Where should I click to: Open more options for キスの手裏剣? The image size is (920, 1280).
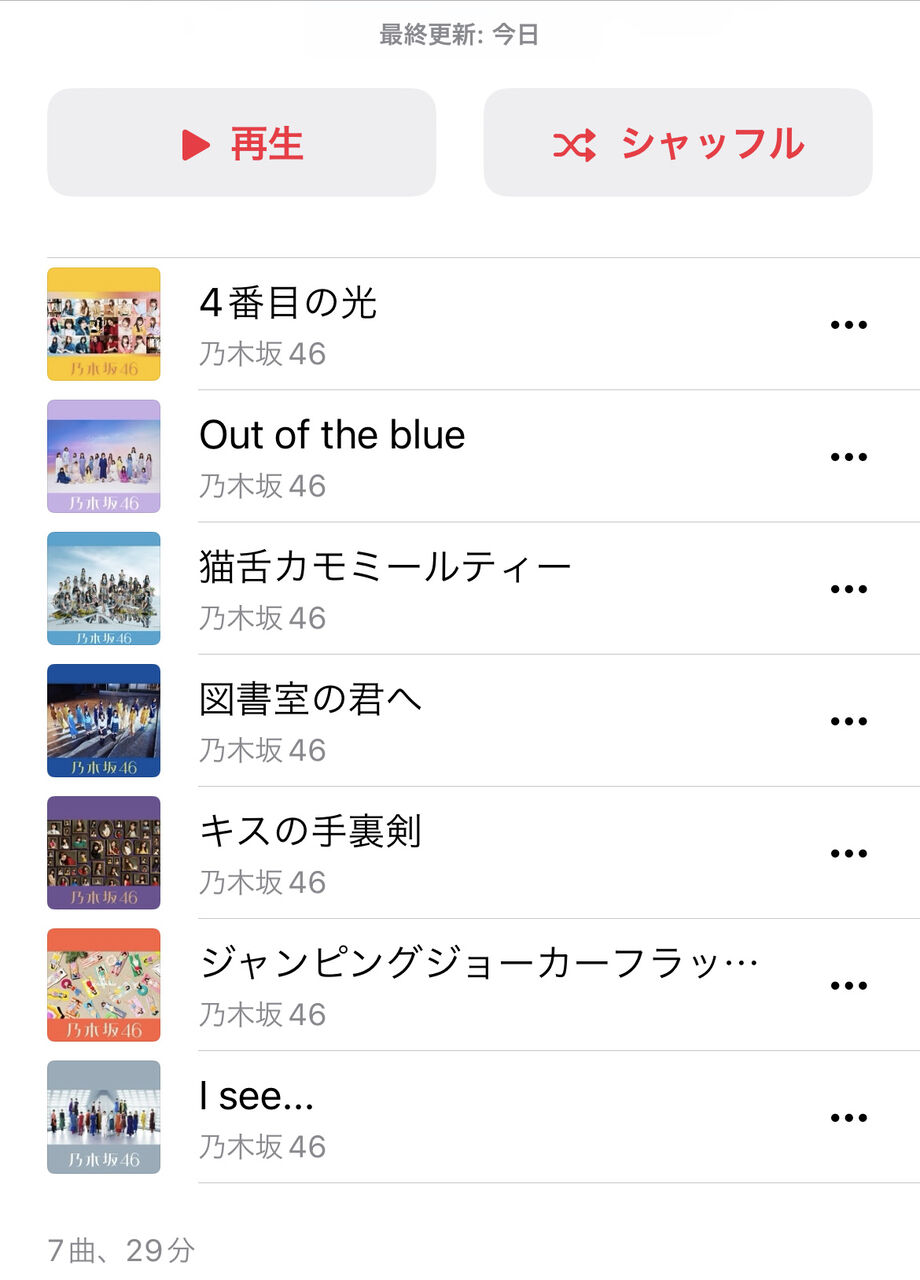848,853
